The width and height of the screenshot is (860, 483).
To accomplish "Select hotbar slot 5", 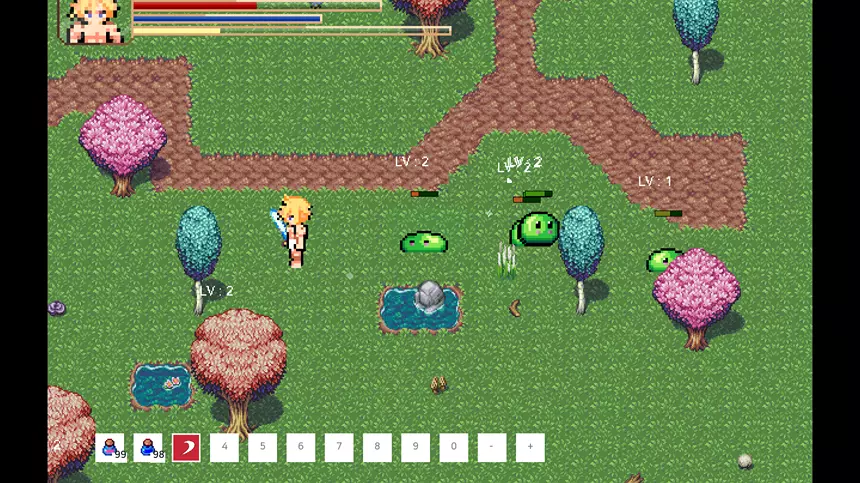I will [x=262, y=447].
